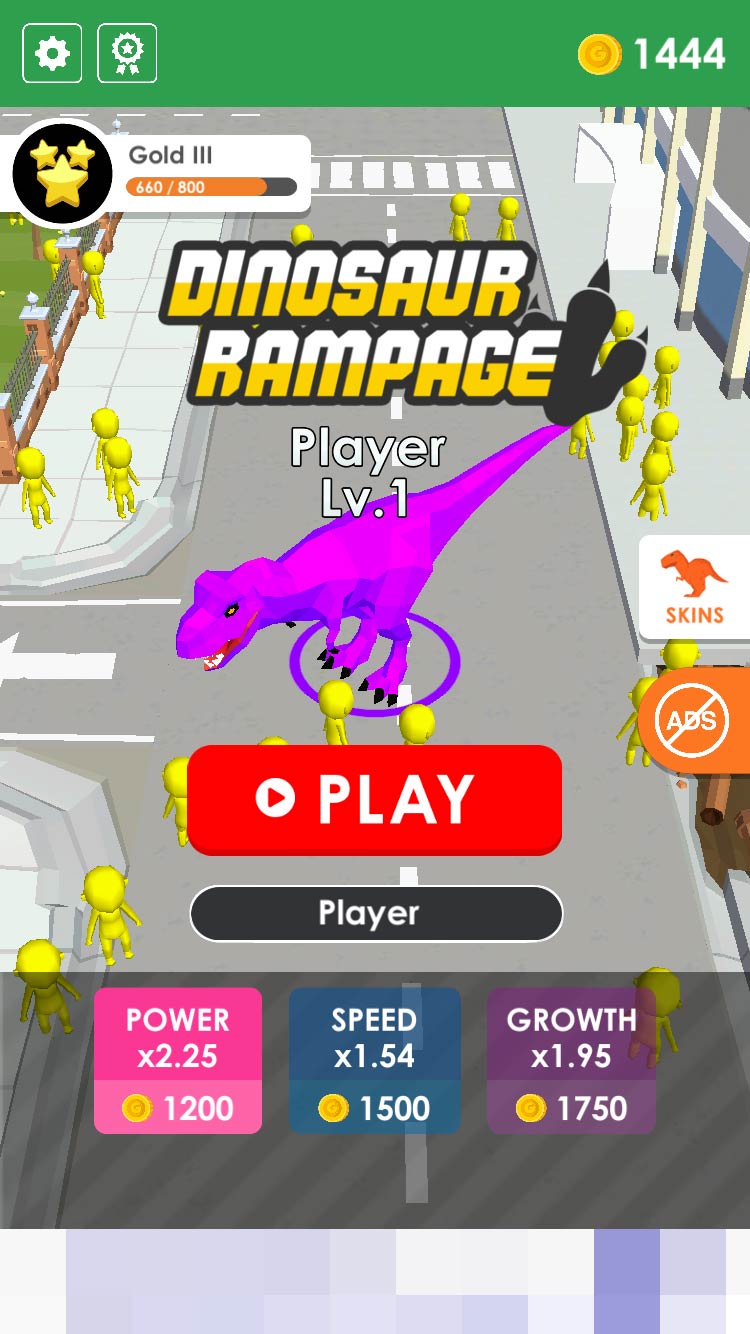Open the Player name field
750x1334 pixels.
[x=375, y=913]
